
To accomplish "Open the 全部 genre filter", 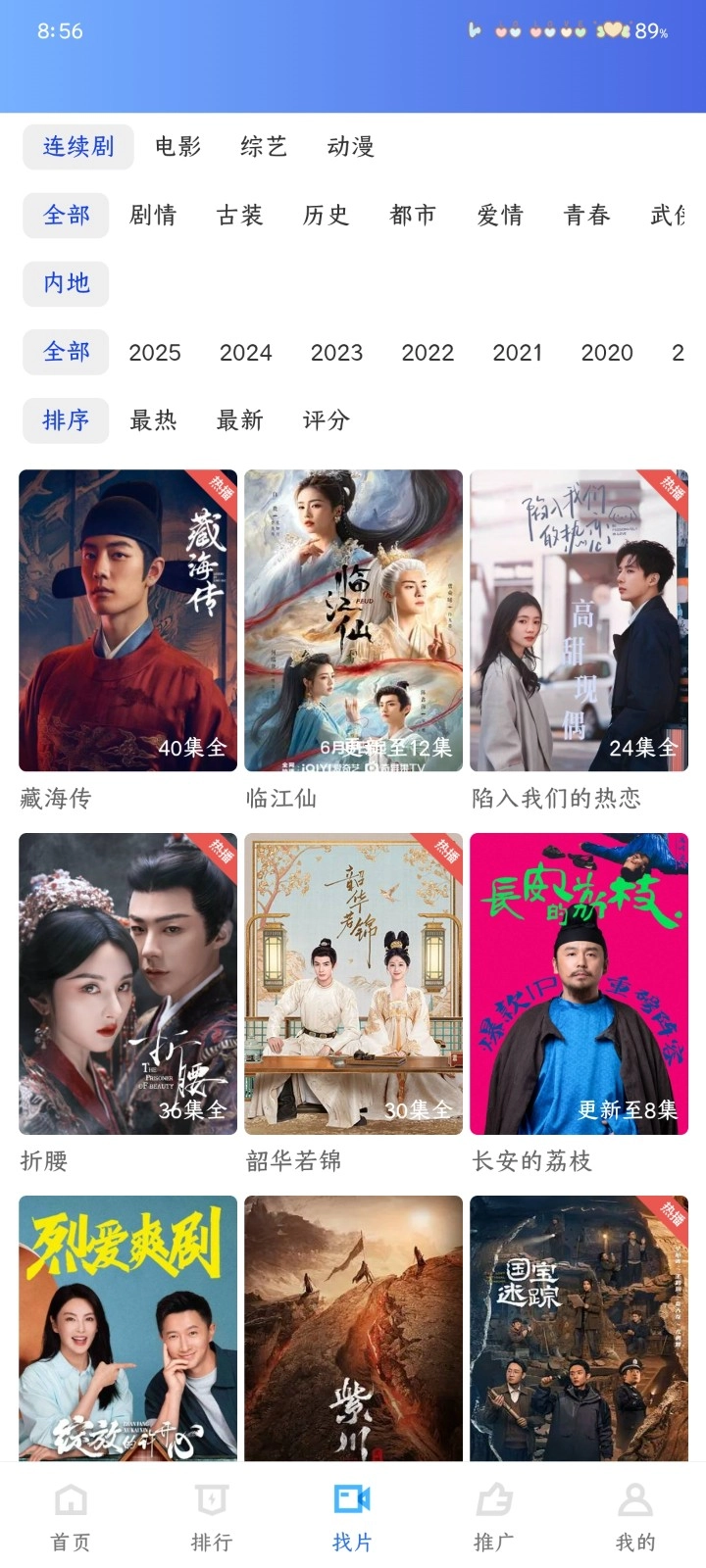I will 66,216.
